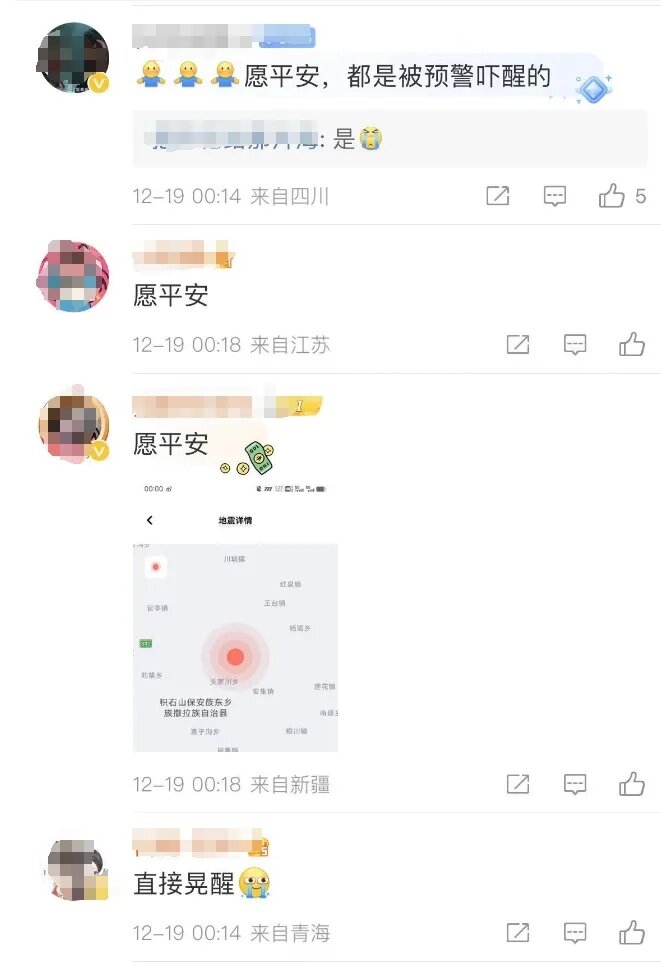Share the 直接晃醒 comment
661x969 pixels.
click(518, 933)
